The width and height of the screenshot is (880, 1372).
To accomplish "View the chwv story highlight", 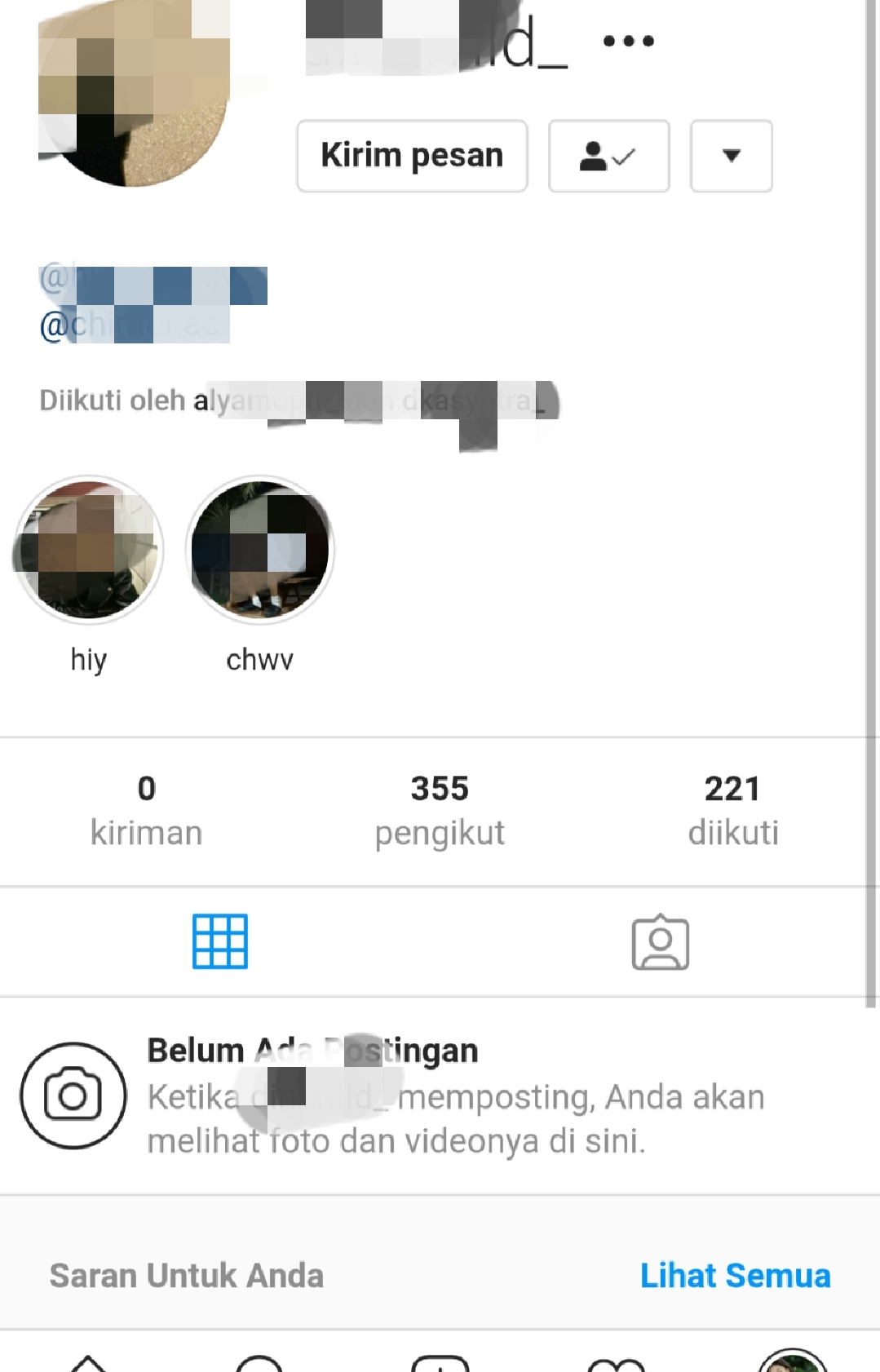I will pos(260,551).
